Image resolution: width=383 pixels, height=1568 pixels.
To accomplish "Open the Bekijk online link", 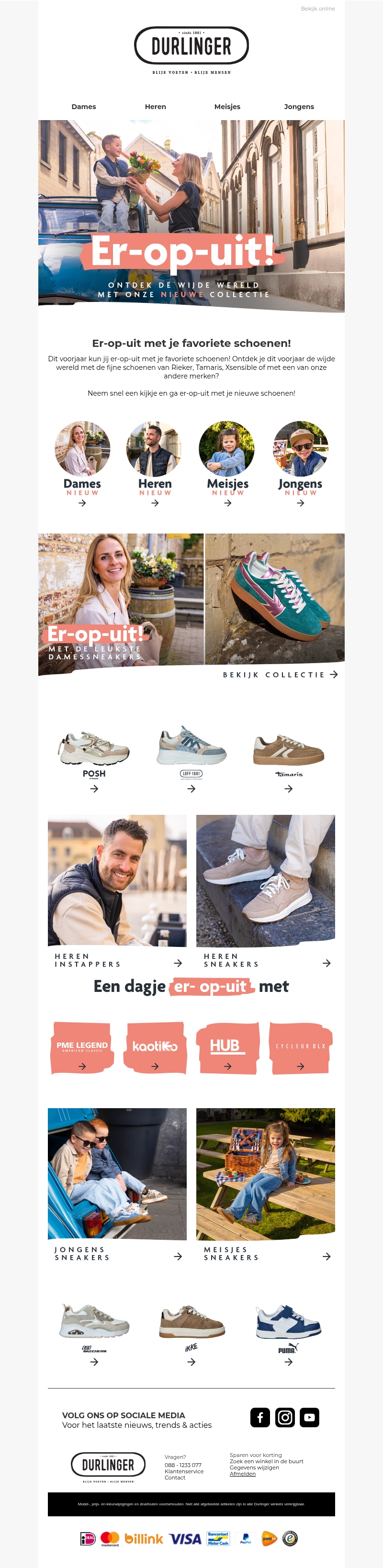I will pyautogui.click(x=317, y=9).
